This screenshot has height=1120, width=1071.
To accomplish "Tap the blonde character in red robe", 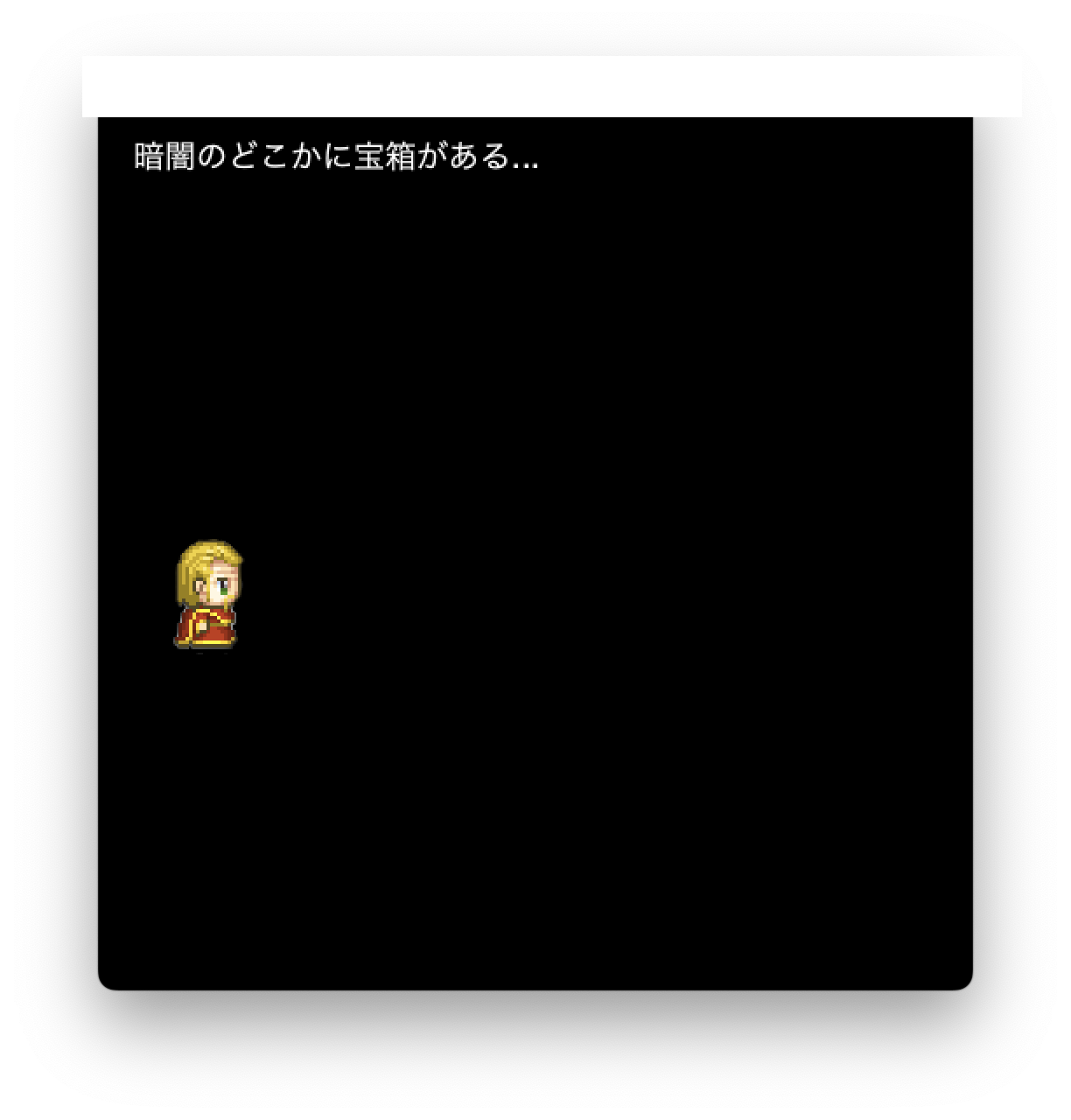I will coord(208,595).
